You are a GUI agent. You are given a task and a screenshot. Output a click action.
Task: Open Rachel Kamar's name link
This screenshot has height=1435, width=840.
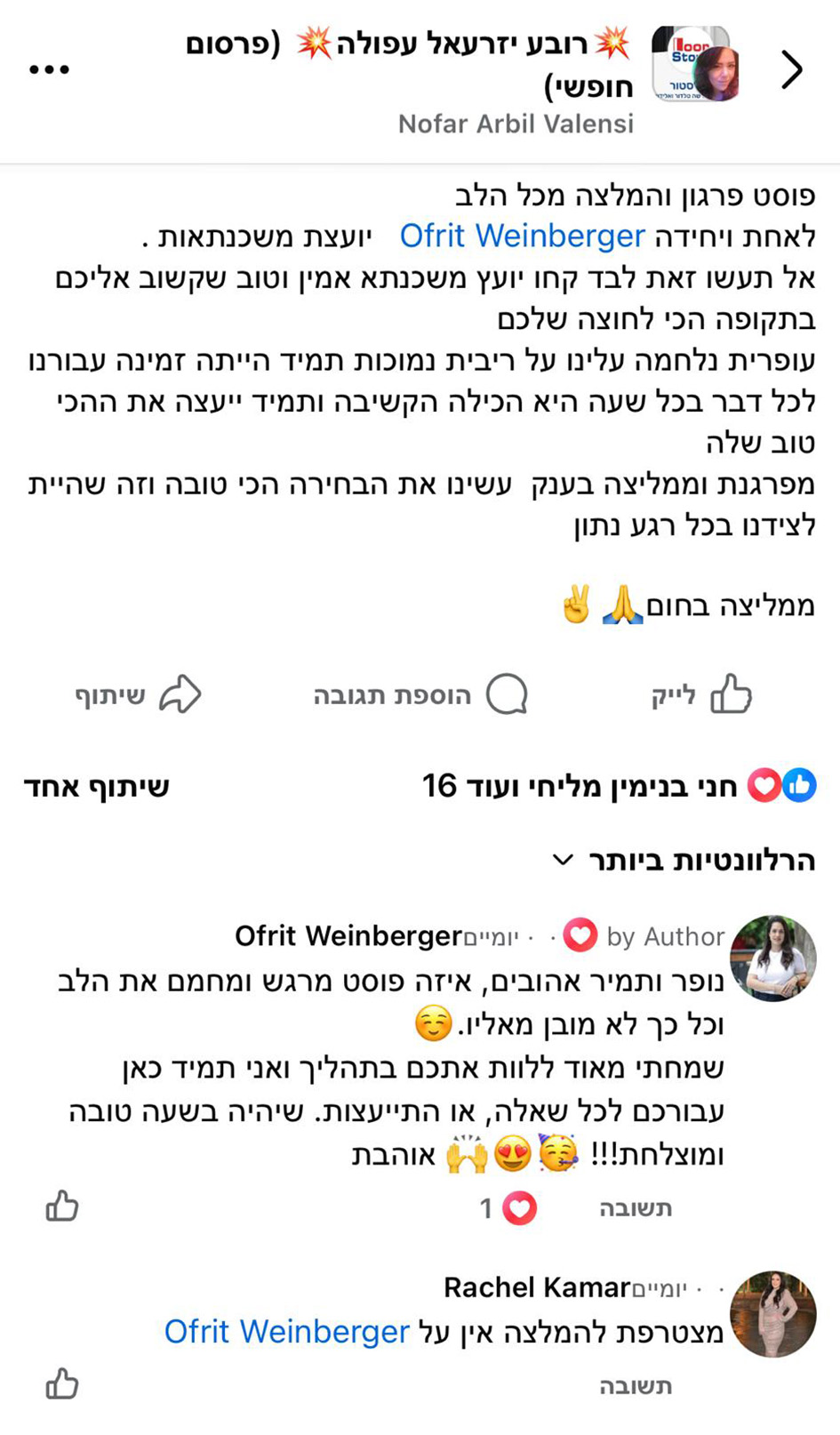536,1287
